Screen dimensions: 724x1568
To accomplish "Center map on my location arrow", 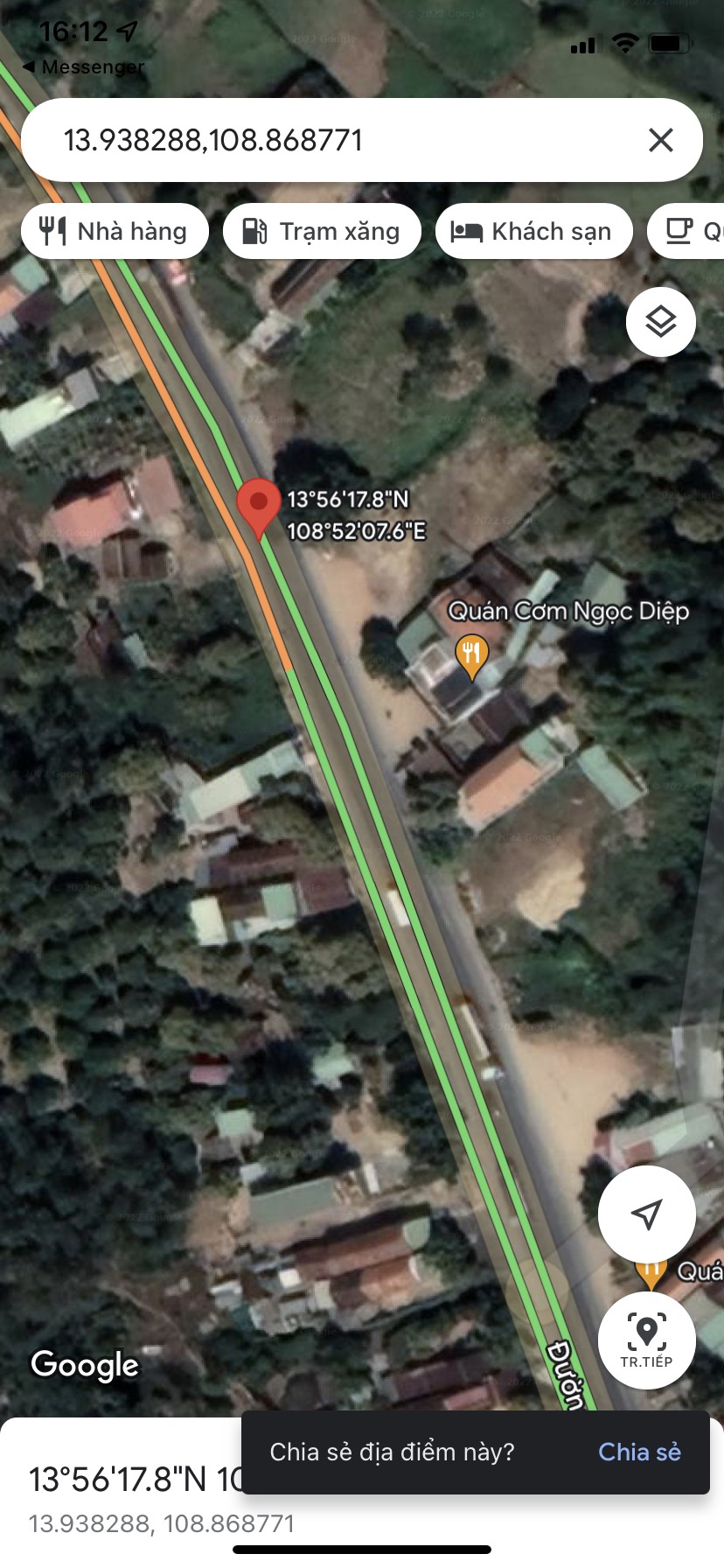I will pyautogui.click(x=646, y=1214).
